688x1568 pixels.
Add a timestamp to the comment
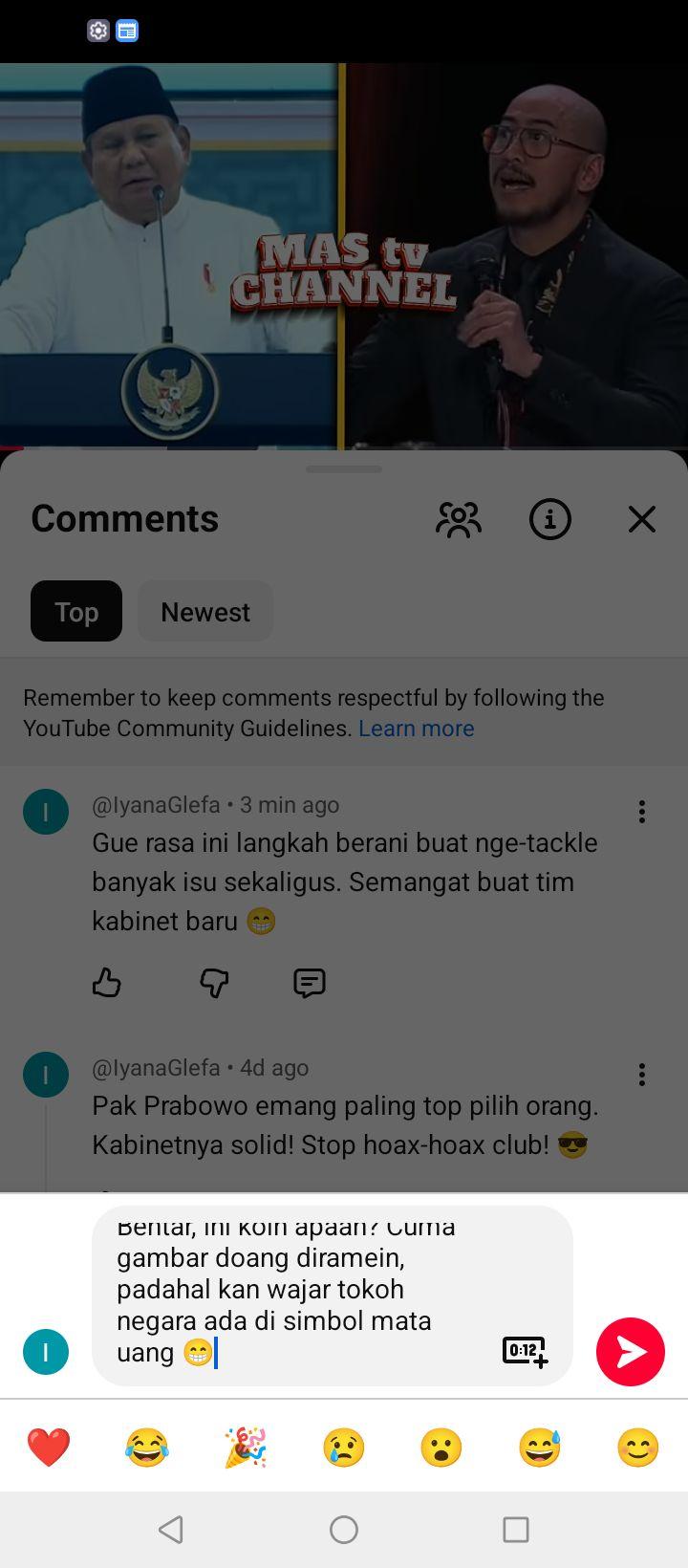click(525, 1352)
